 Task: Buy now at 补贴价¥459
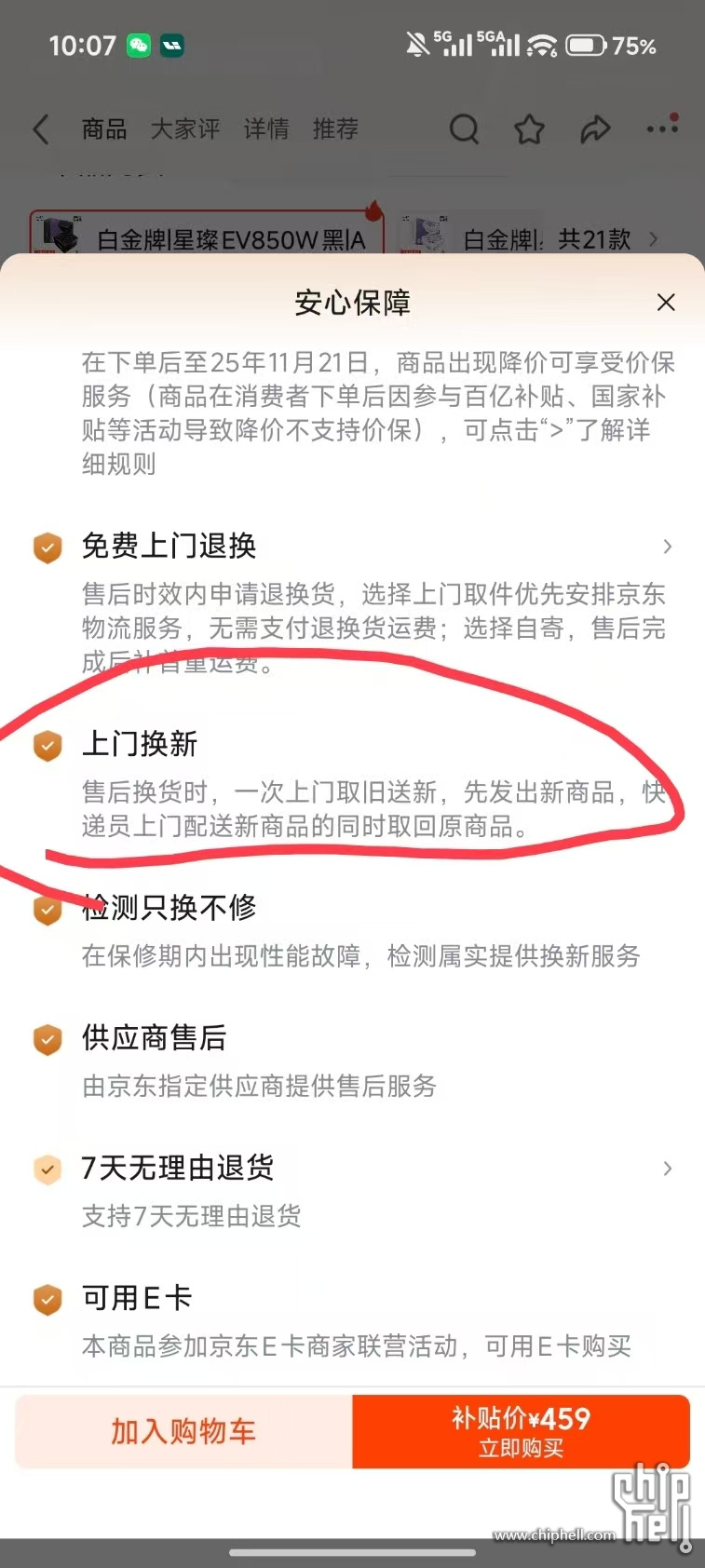tap(521, 1431)
